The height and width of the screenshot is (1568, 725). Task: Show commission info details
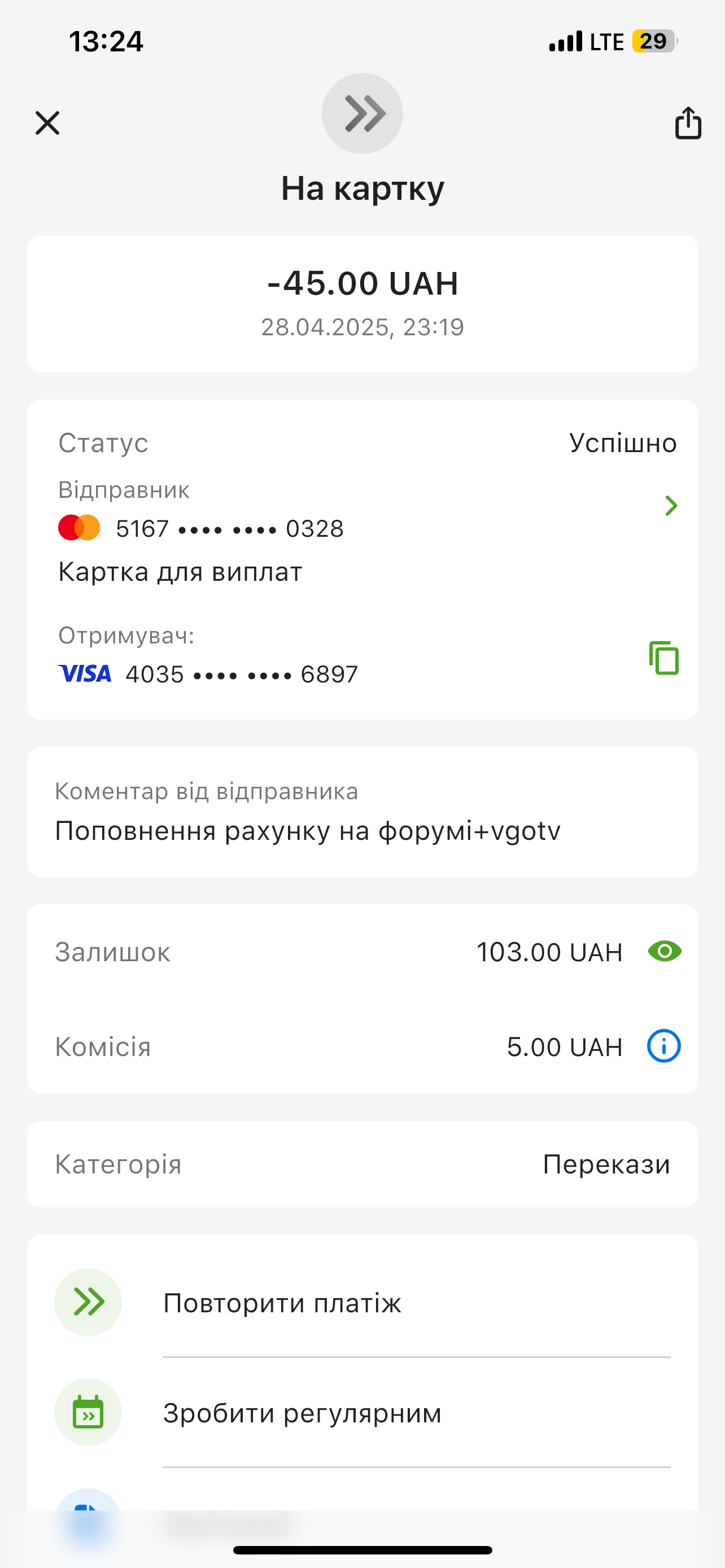pos(663,1046)
